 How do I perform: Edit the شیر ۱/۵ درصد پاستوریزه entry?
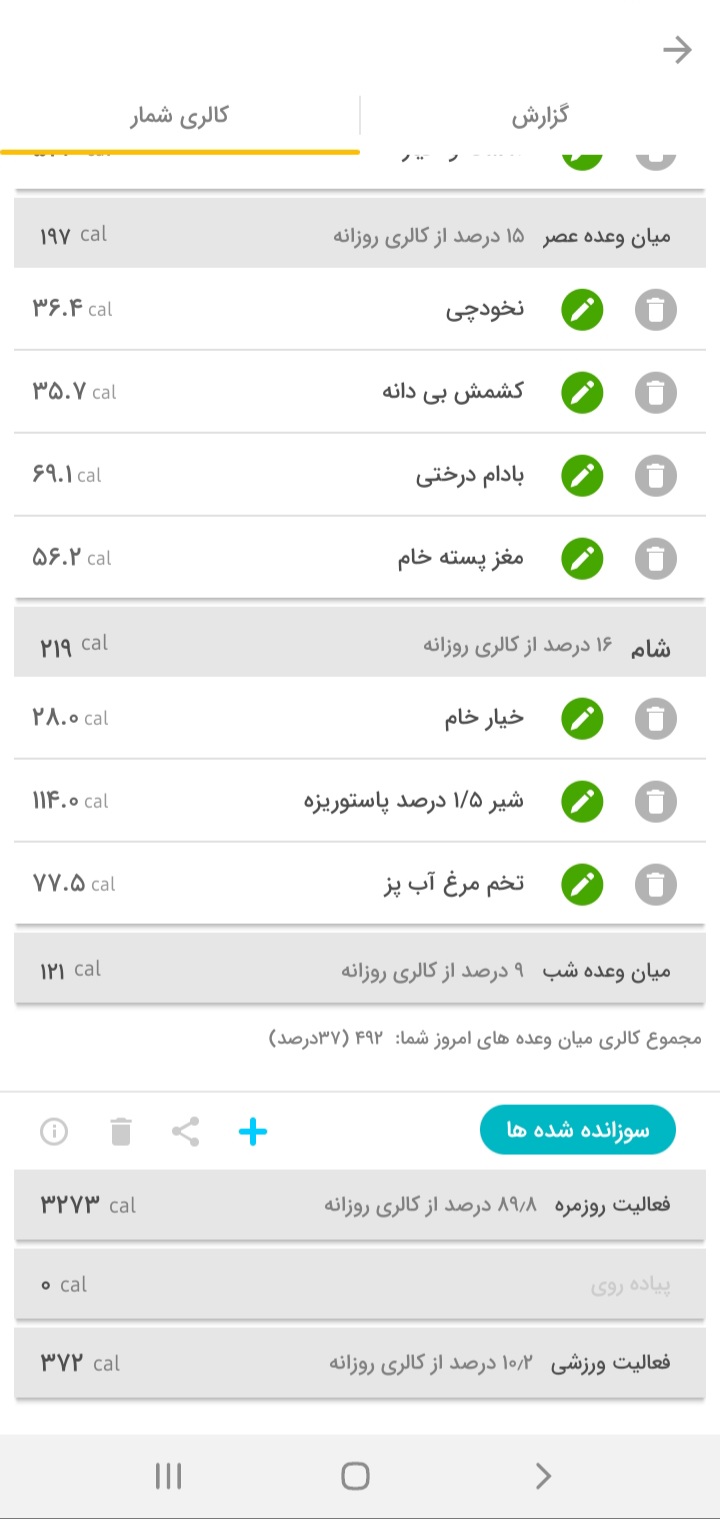(x=582, y=801)
